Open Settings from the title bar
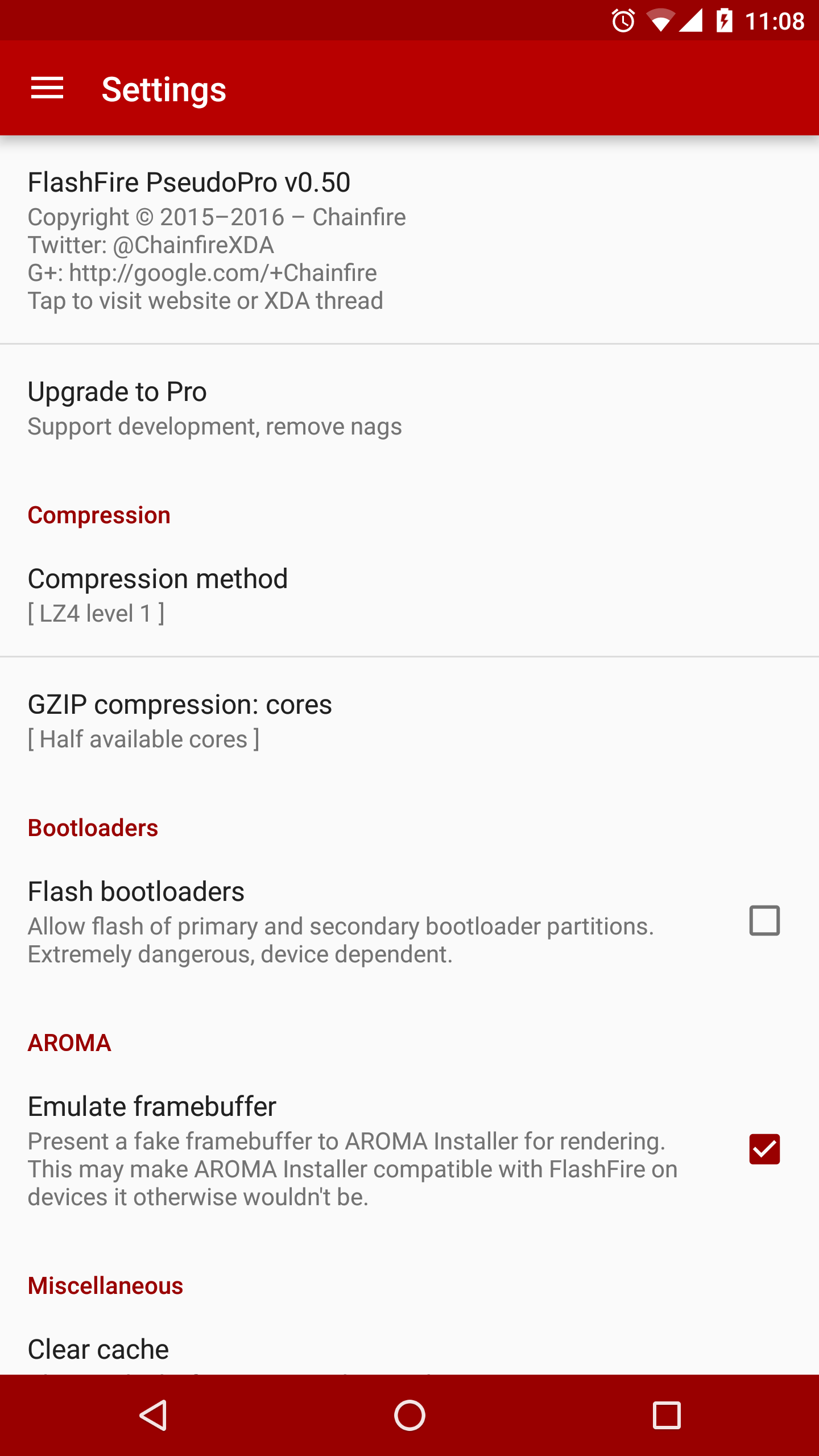This screenshot has height=1456, width=819. [x=163, y=88]
